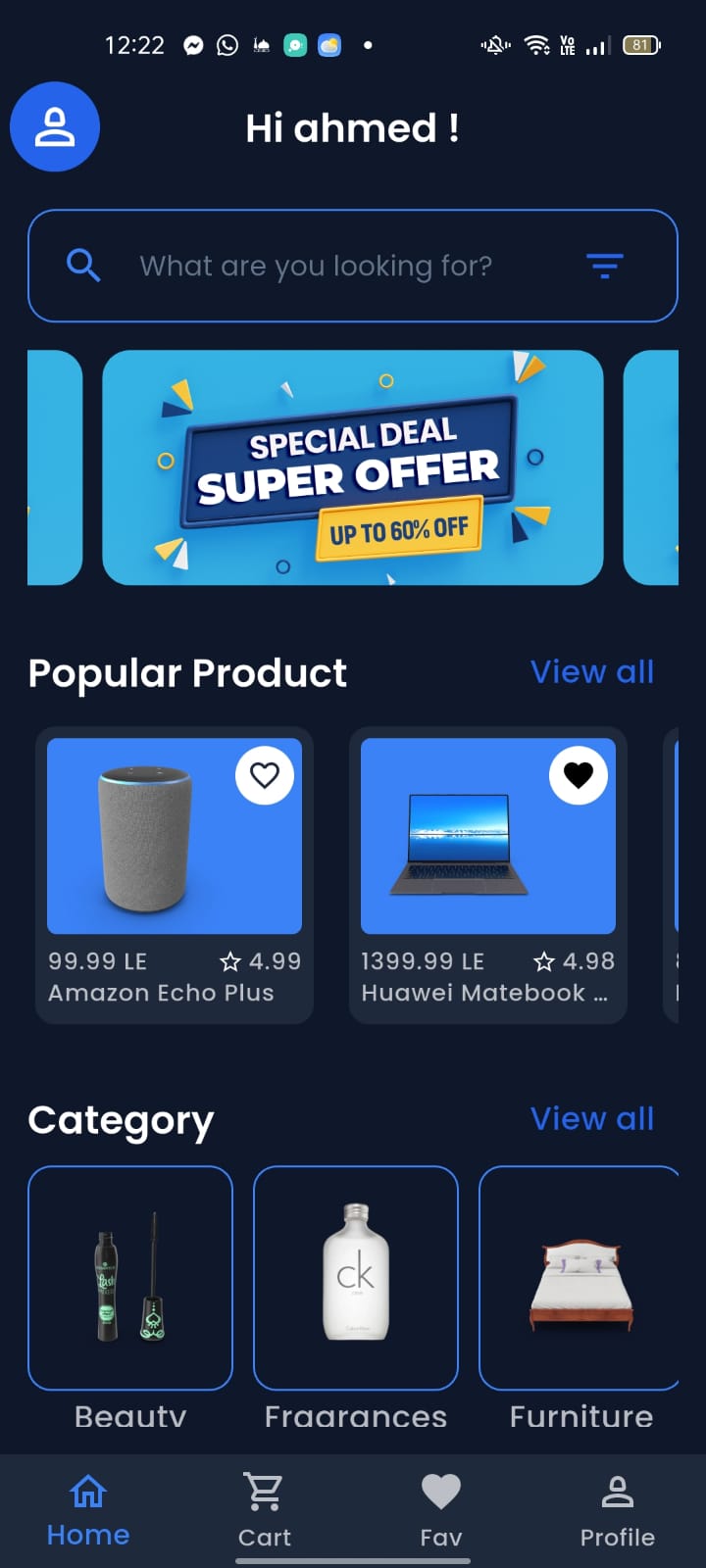Click View all beside Category
The image size is (706, 1568).
tap(592, 1118)
